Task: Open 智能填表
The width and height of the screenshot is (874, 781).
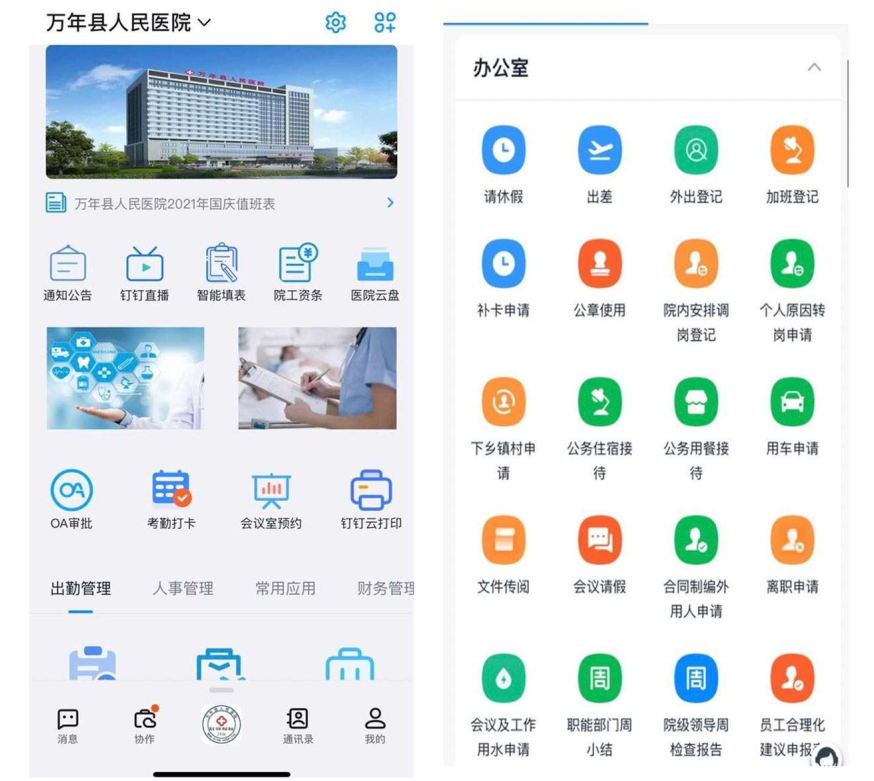Action: (221, 273)
